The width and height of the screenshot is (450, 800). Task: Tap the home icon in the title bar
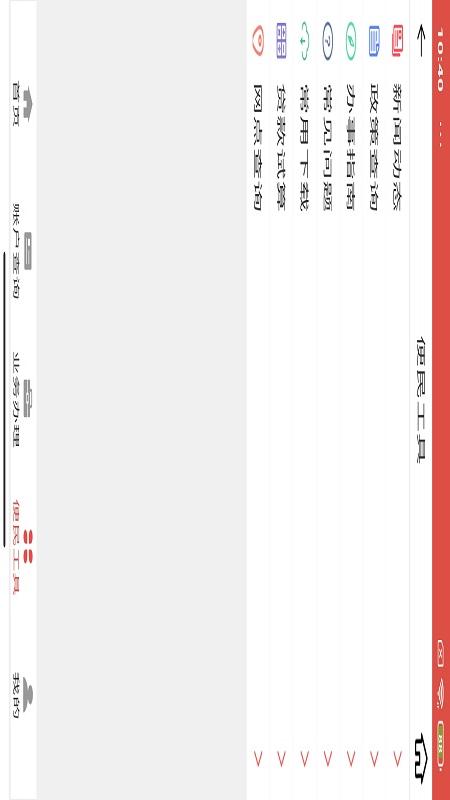(x=420, y=758)
